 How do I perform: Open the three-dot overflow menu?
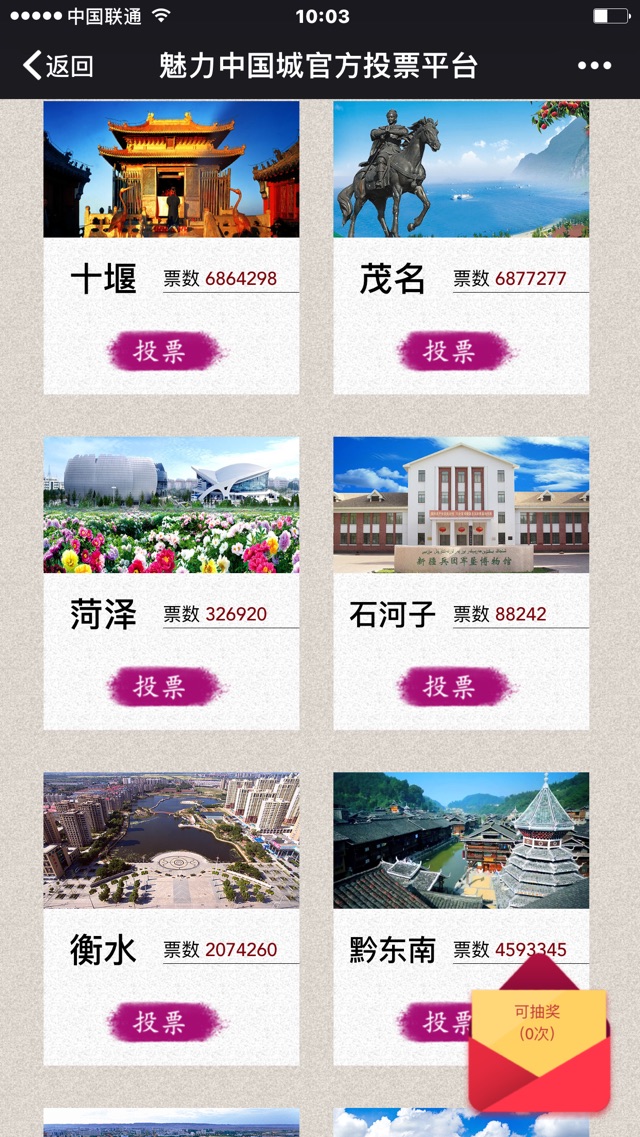pos(594,66)
